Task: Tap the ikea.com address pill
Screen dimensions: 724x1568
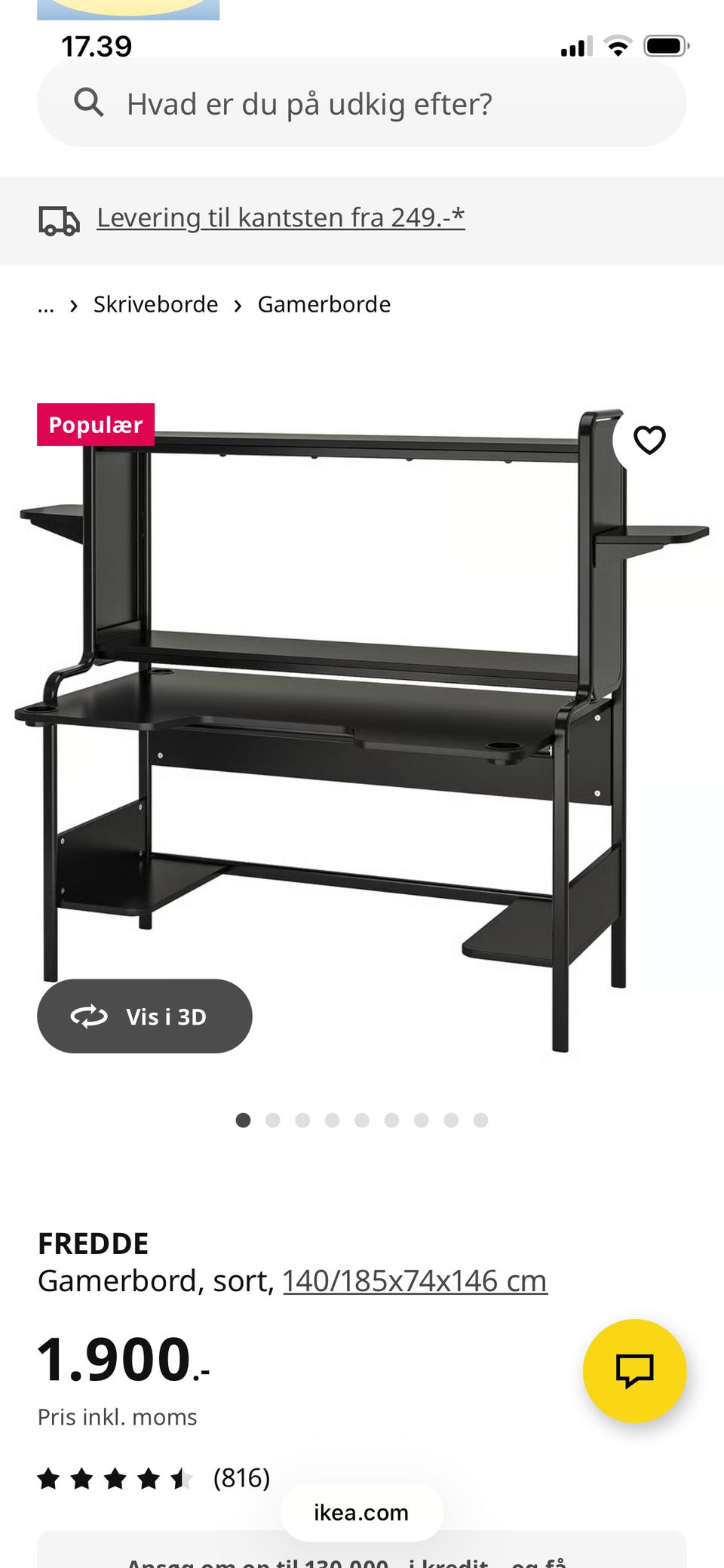Action: click(x=362, y=1512)
